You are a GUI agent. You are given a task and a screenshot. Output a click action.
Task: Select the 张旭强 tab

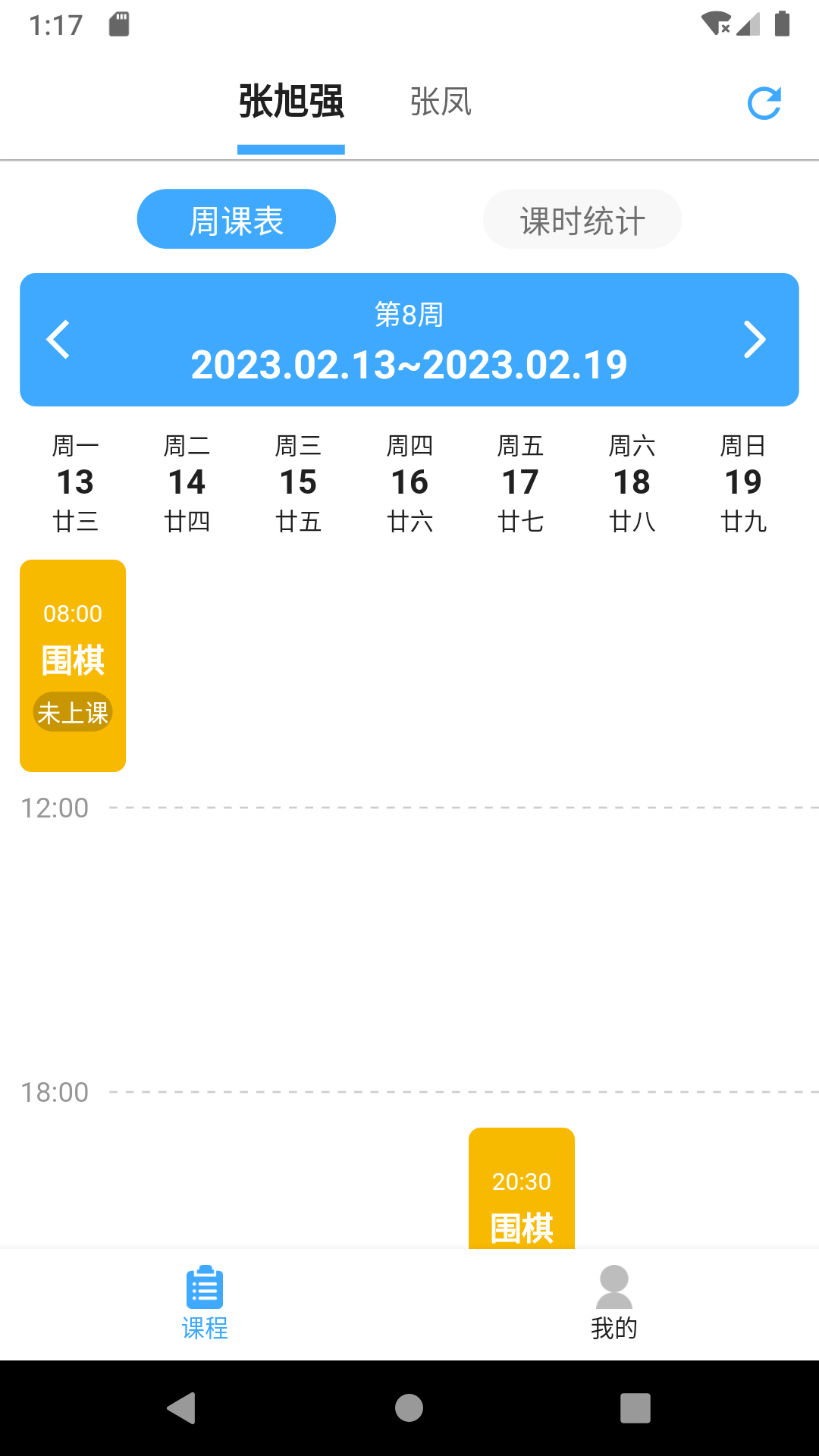pos(291,102)
